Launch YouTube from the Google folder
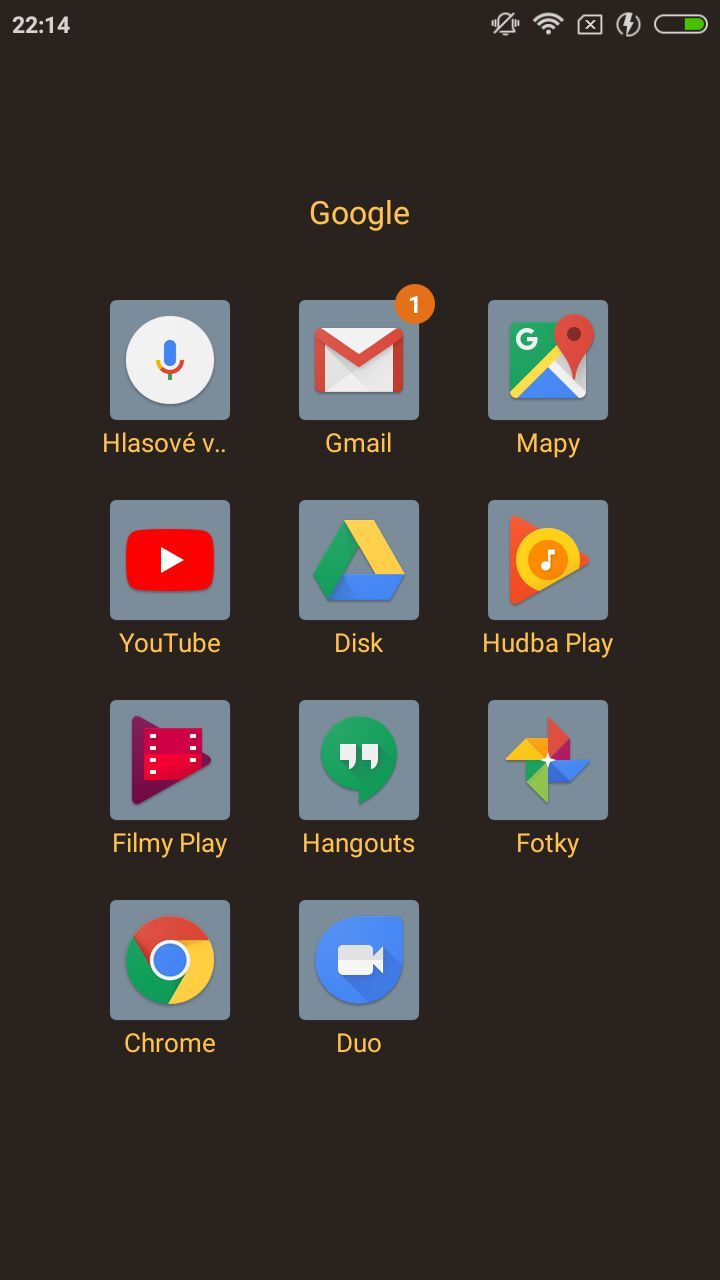 [169, 560]
